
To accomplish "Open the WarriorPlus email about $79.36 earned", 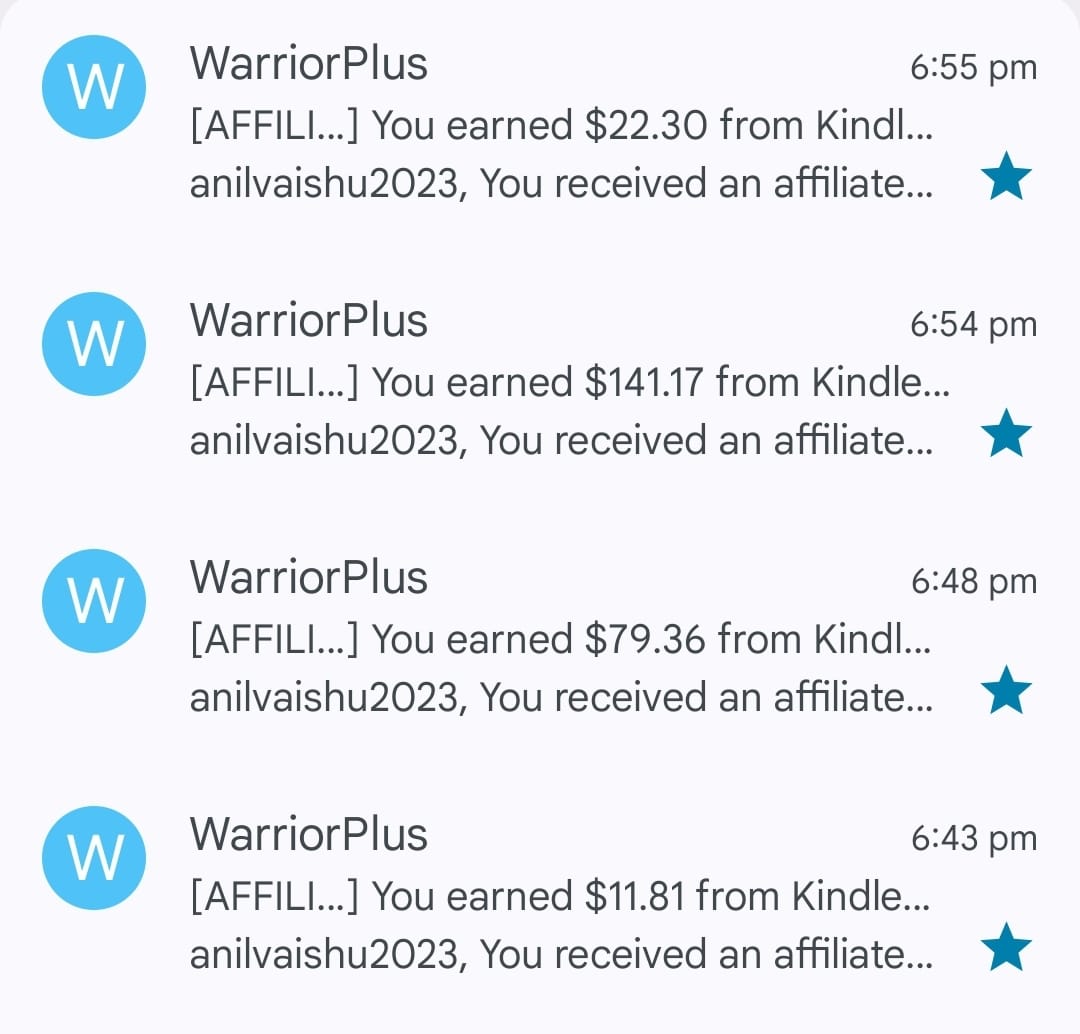I will (x=560, y=639).
